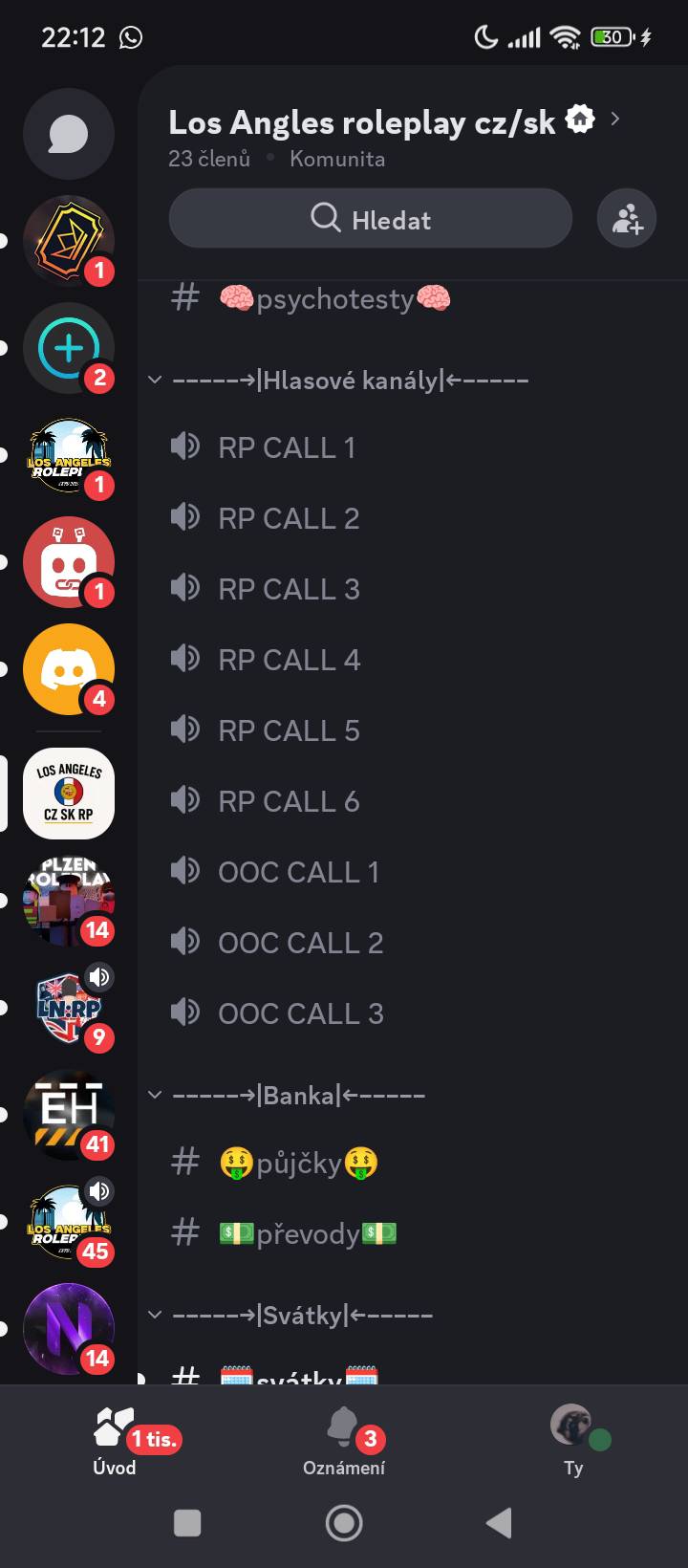Switch to the Plzeň roleplay server
The width and height of the screenshot is (688, 1568).
69,901
